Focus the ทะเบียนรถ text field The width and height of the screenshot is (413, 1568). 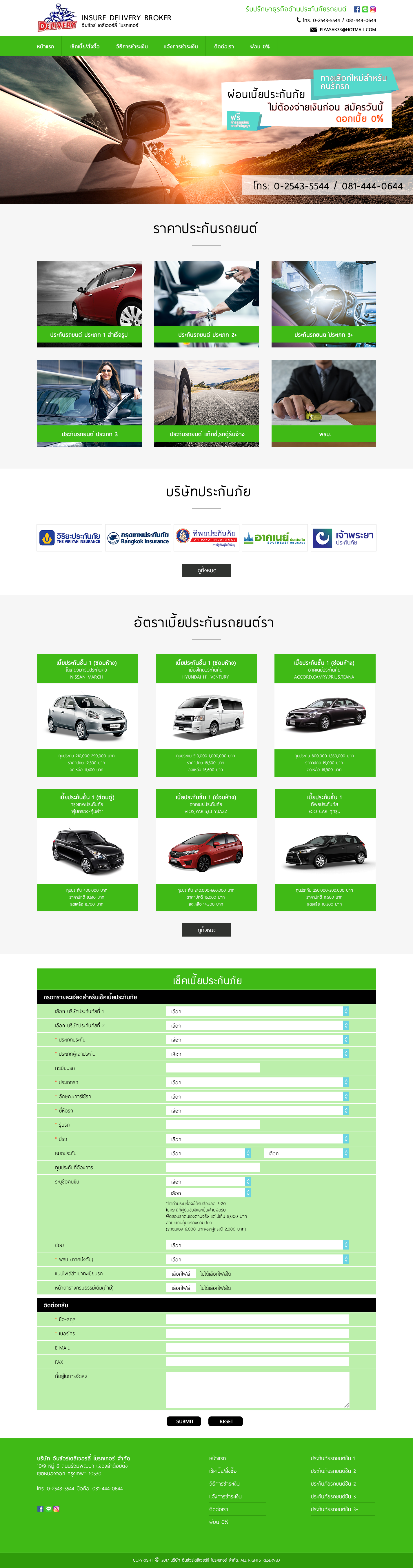(213, 1068)
